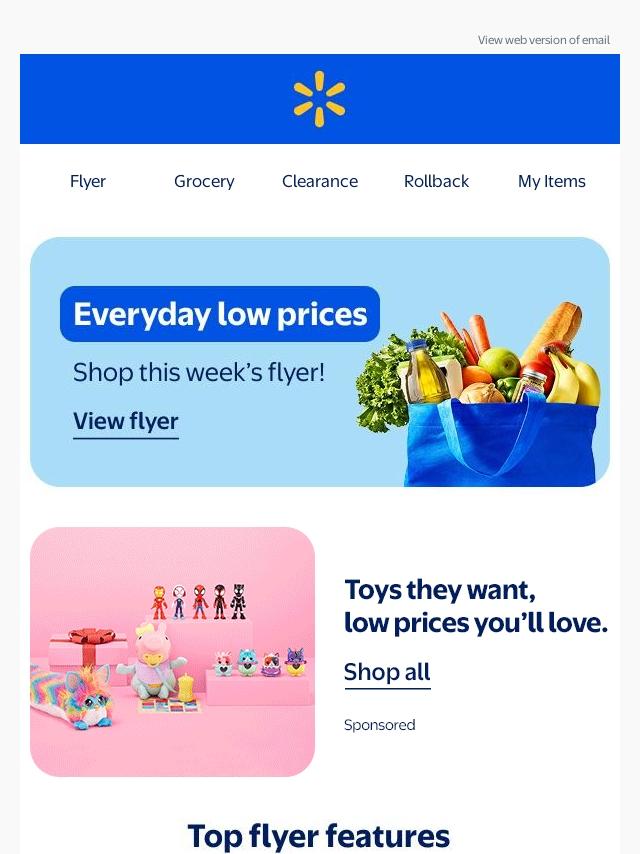Open the Grocery link
Image resolution: width=640 pixels, height=854 pixels.
(204, 181)
